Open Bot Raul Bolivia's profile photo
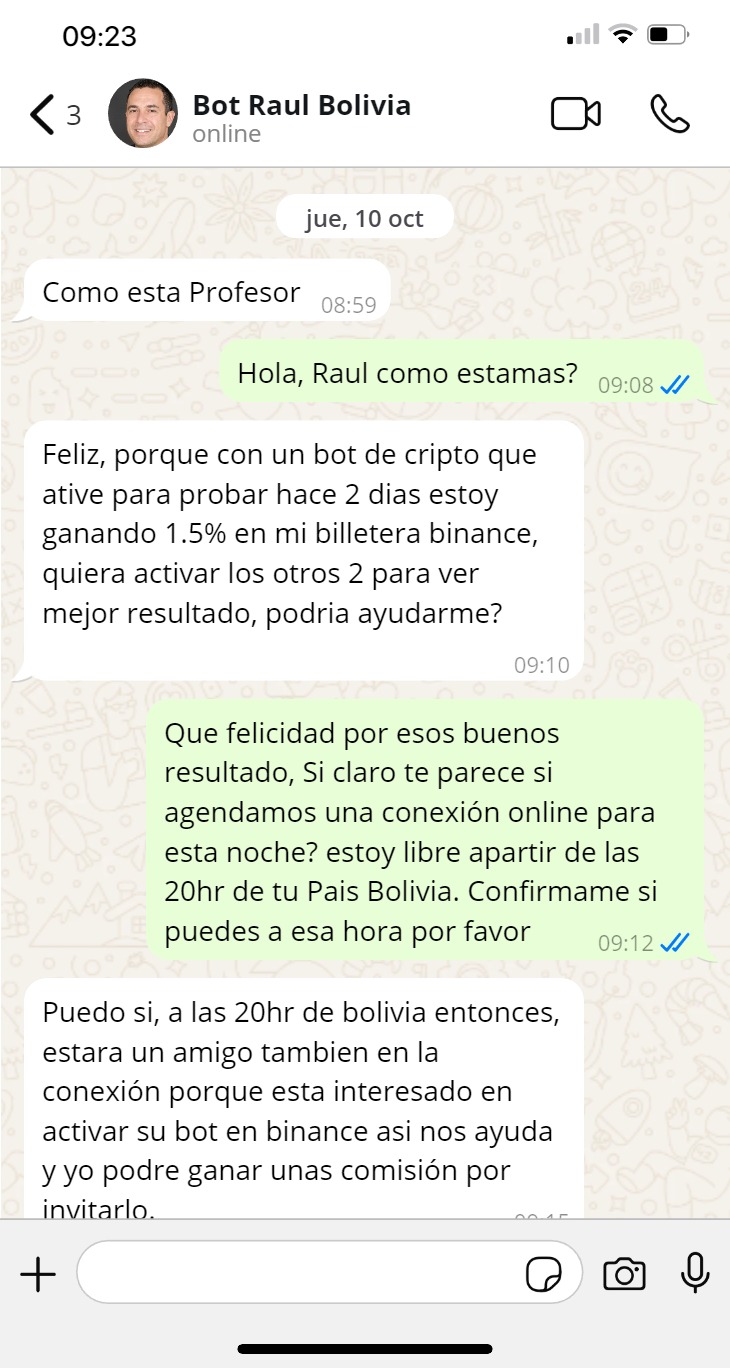Image resolution: width=730 pixels, height=1368 pixels. coord(143,114)
